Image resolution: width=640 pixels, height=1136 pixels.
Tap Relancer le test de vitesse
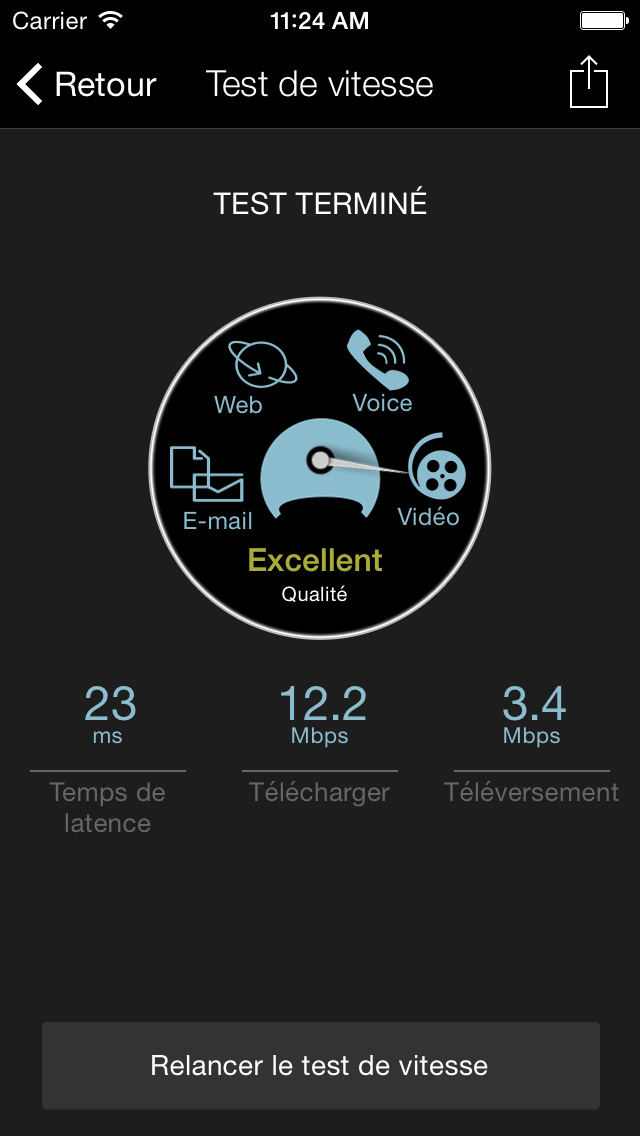[320, 1065]
